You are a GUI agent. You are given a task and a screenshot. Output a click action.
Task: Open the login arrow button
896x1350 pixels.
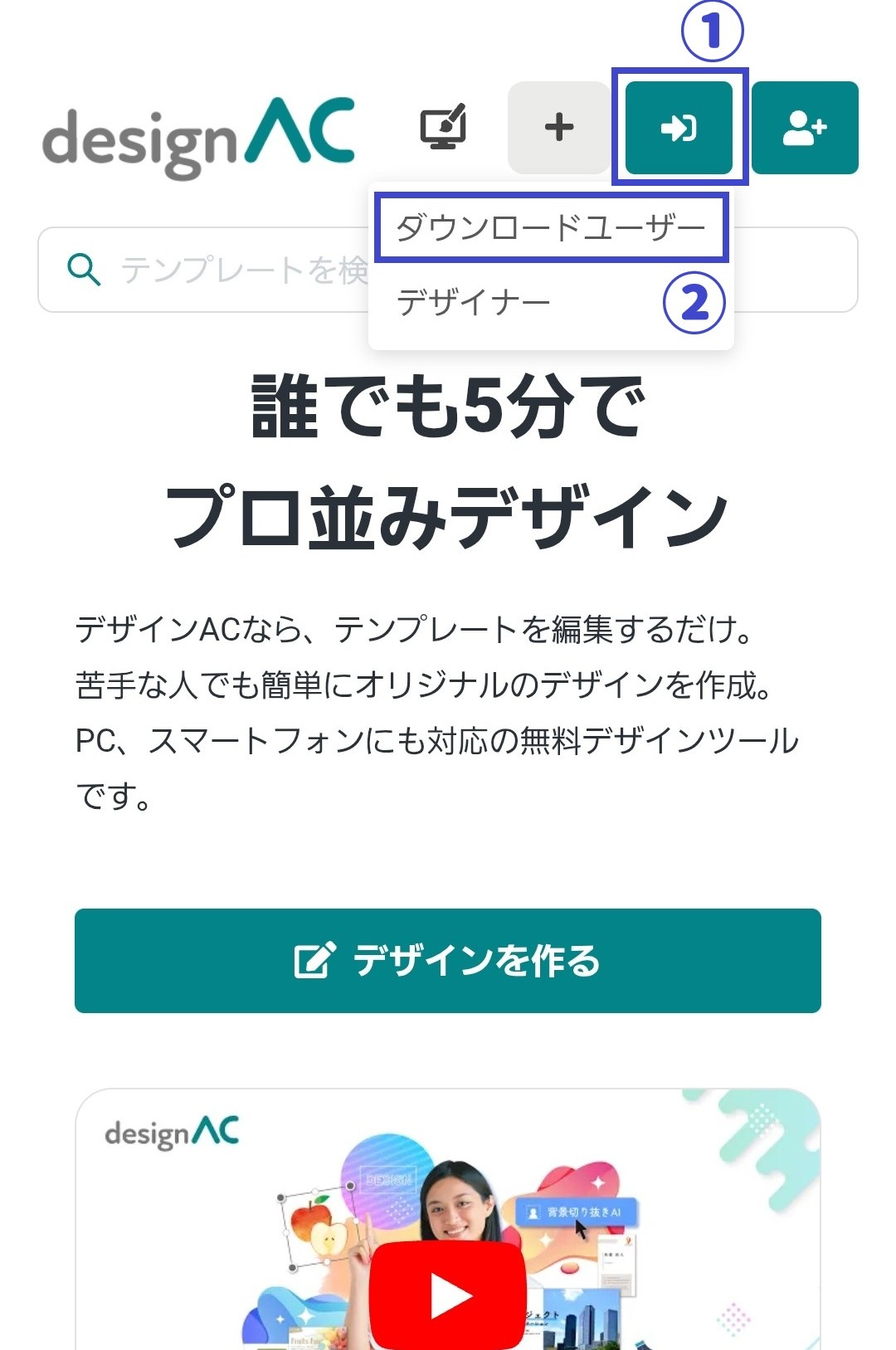[x=679, y=128]
